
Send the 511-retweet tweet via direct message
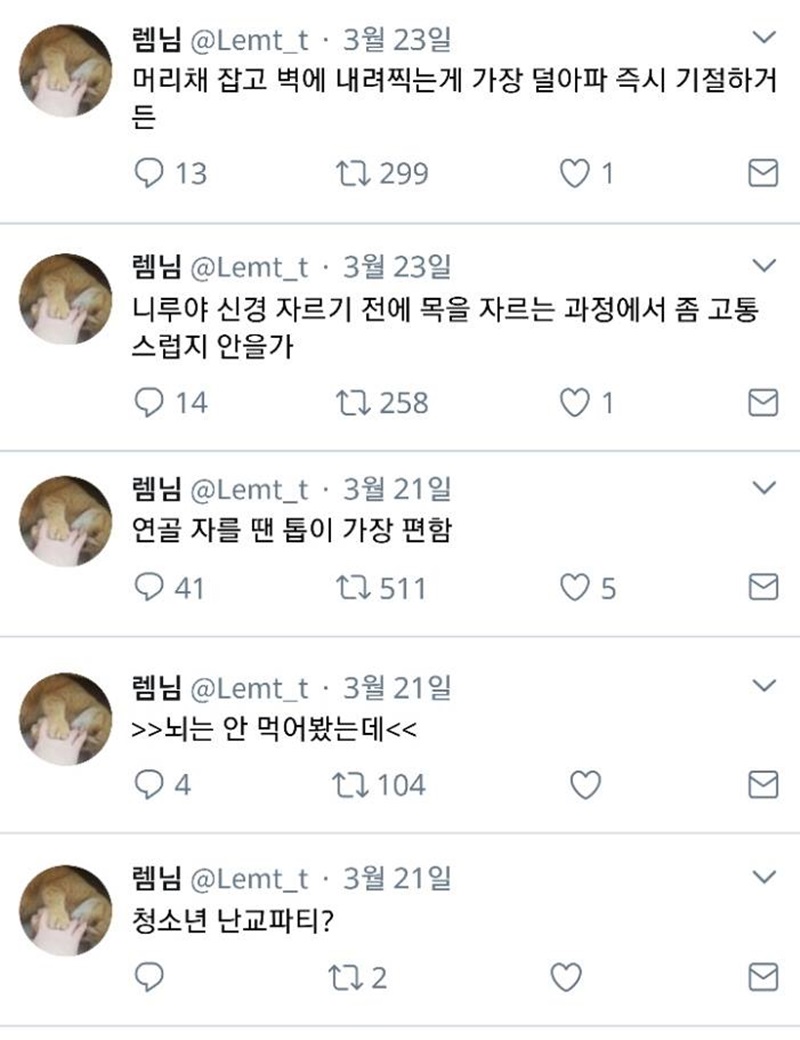tap(763, 587)
